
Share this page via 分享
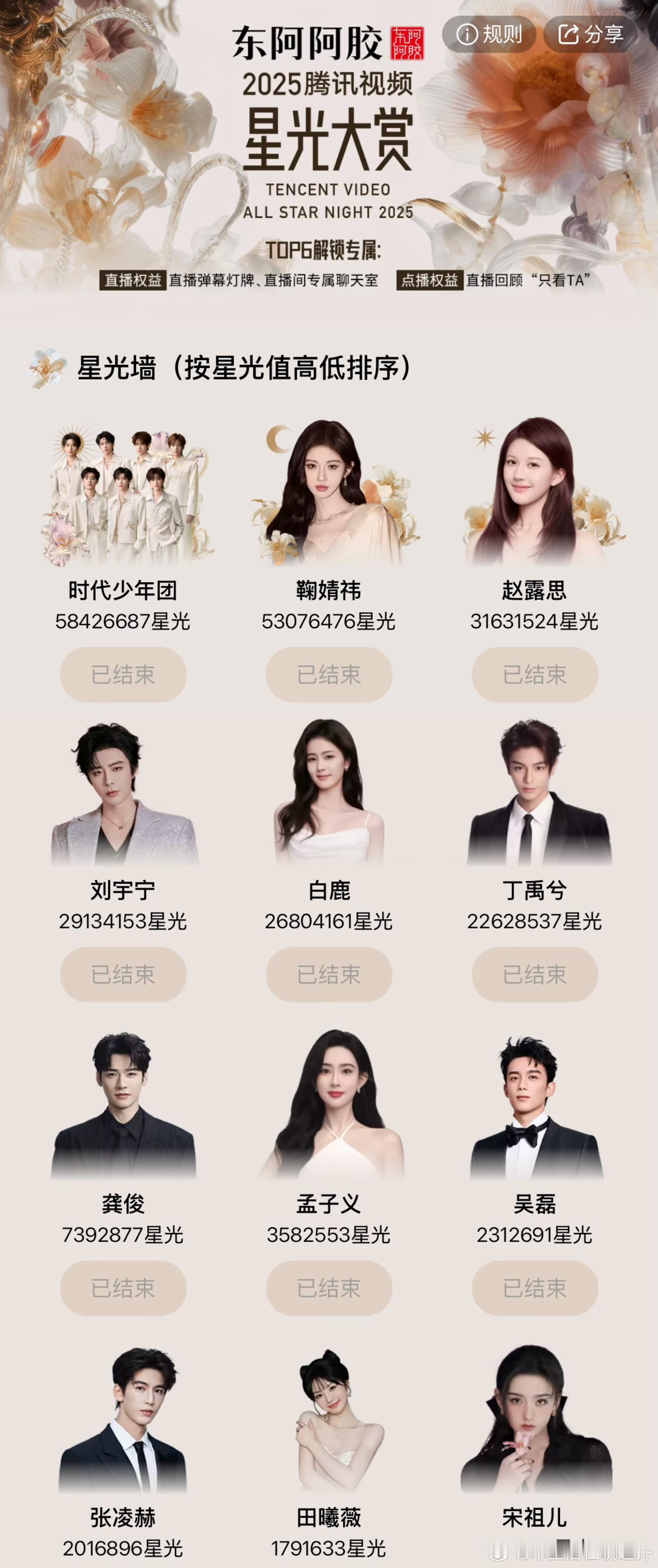tap(590, 34)
